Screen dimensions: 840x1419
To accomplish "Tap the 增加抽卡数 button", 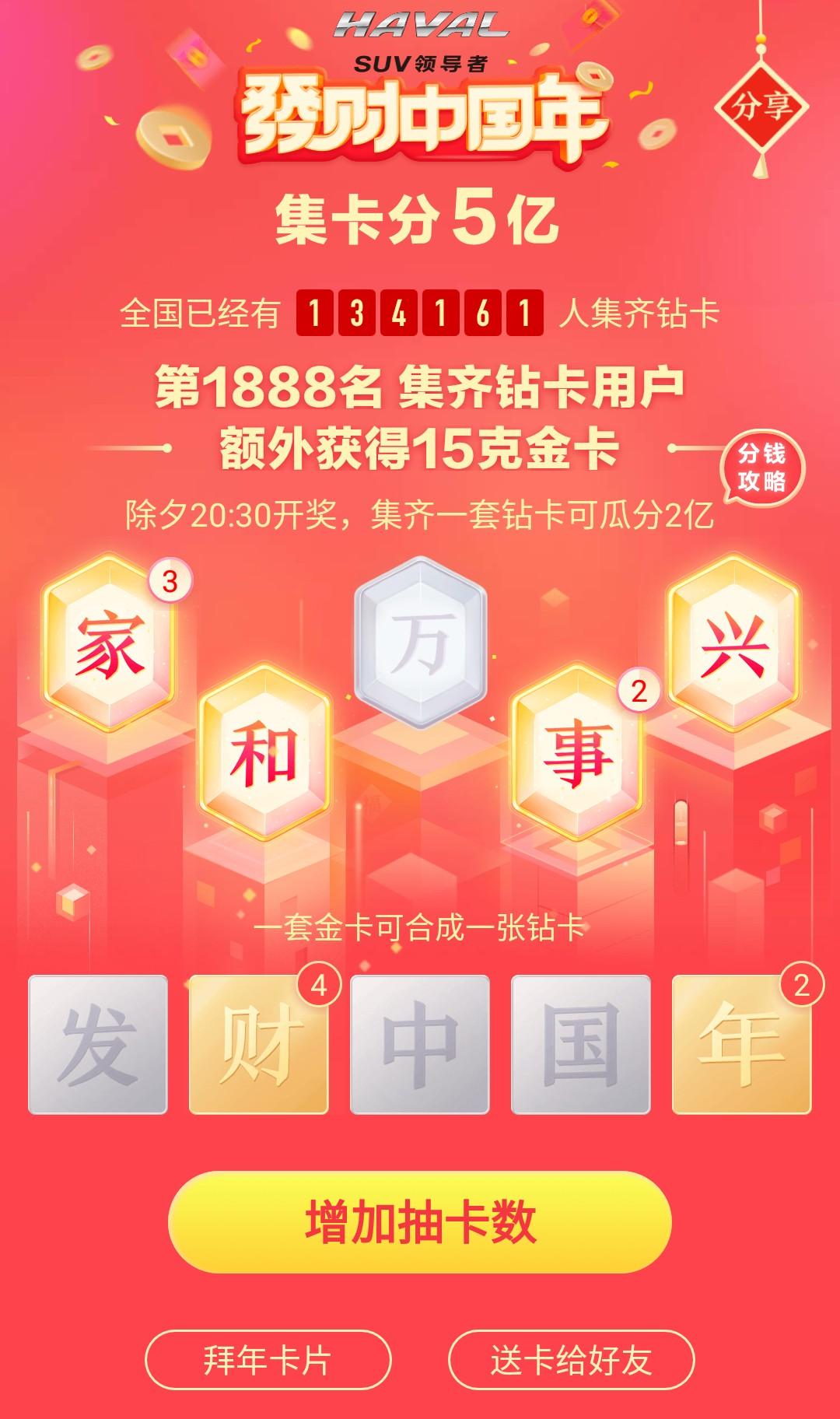I will coord(420,1222).
